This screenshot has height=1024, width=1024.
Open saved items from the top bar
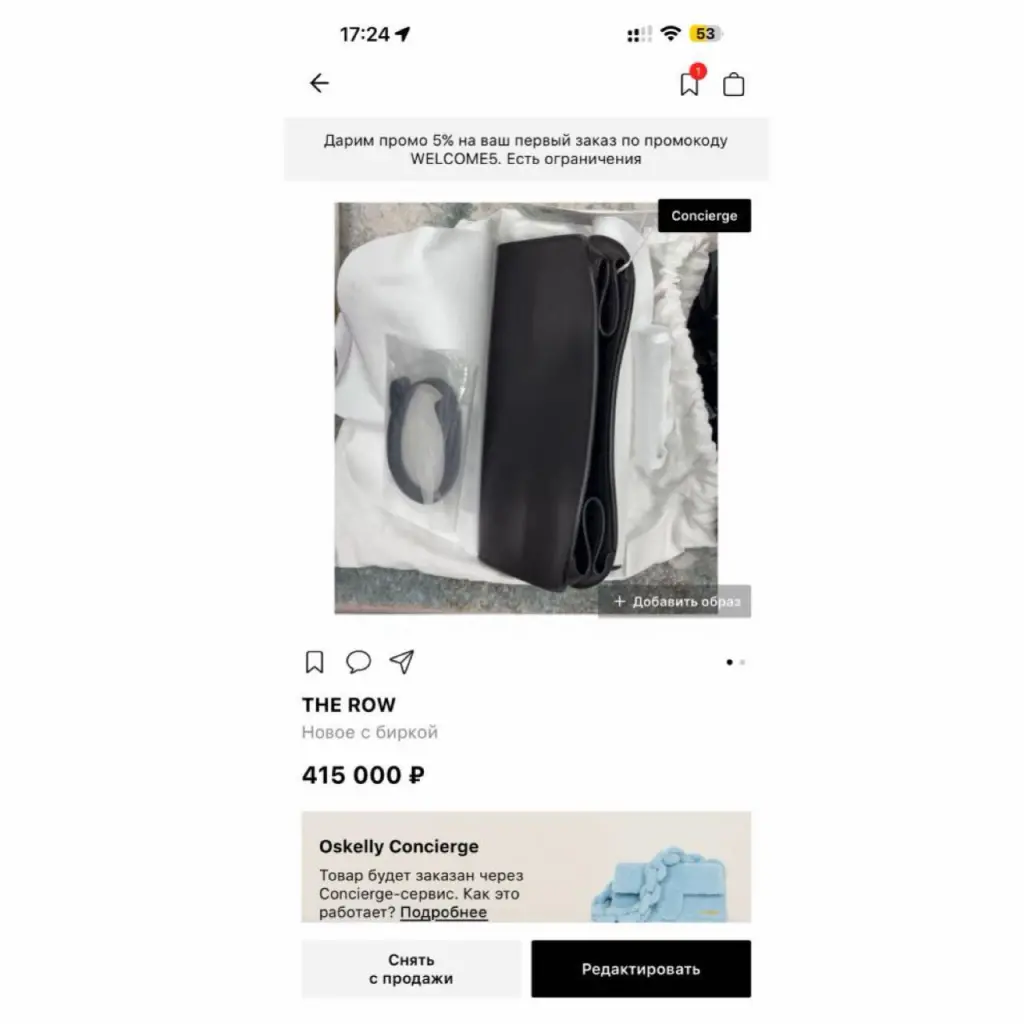click(690, 83)
